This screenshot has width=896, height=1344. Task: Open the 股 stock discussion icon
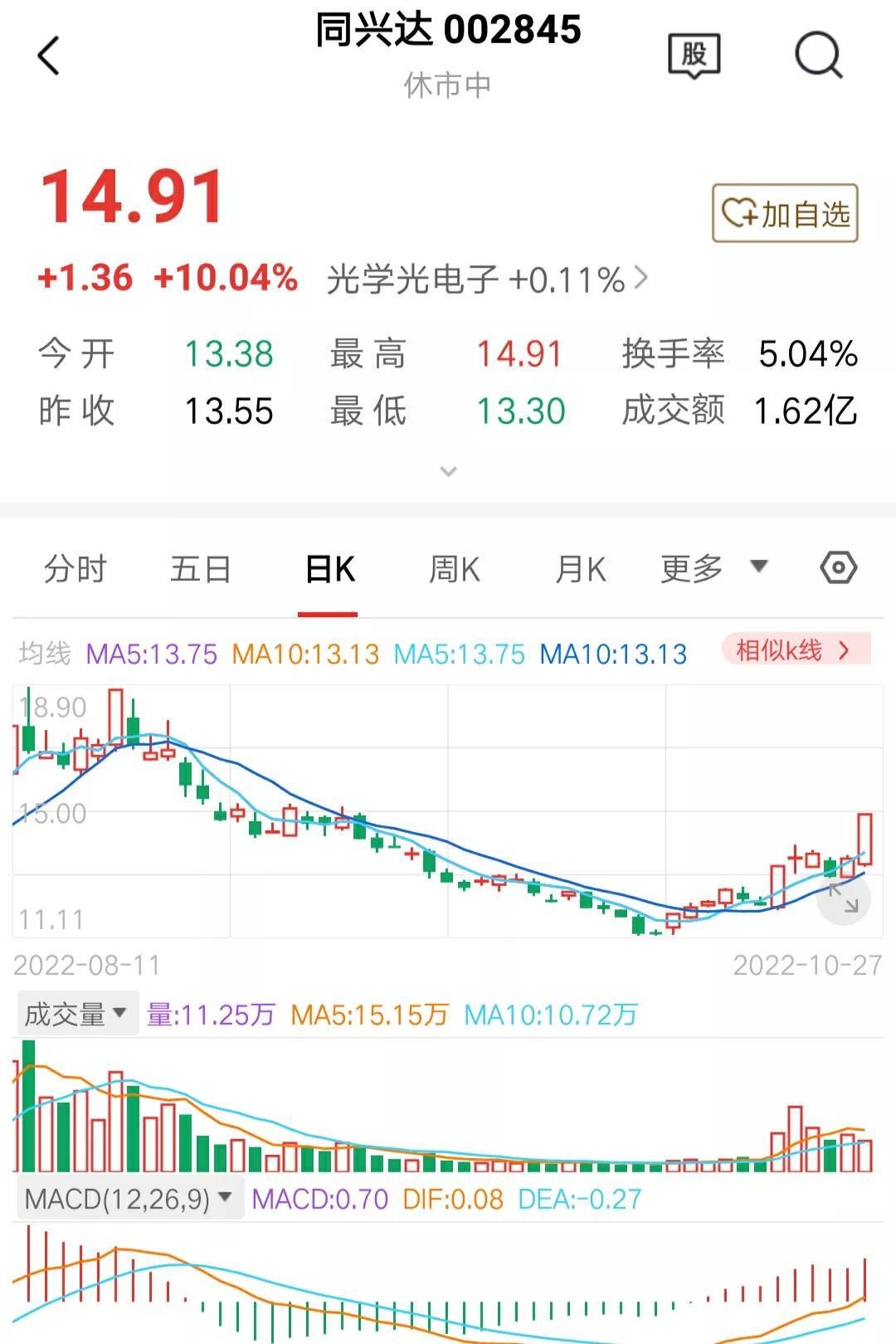[x=694, y=56]
